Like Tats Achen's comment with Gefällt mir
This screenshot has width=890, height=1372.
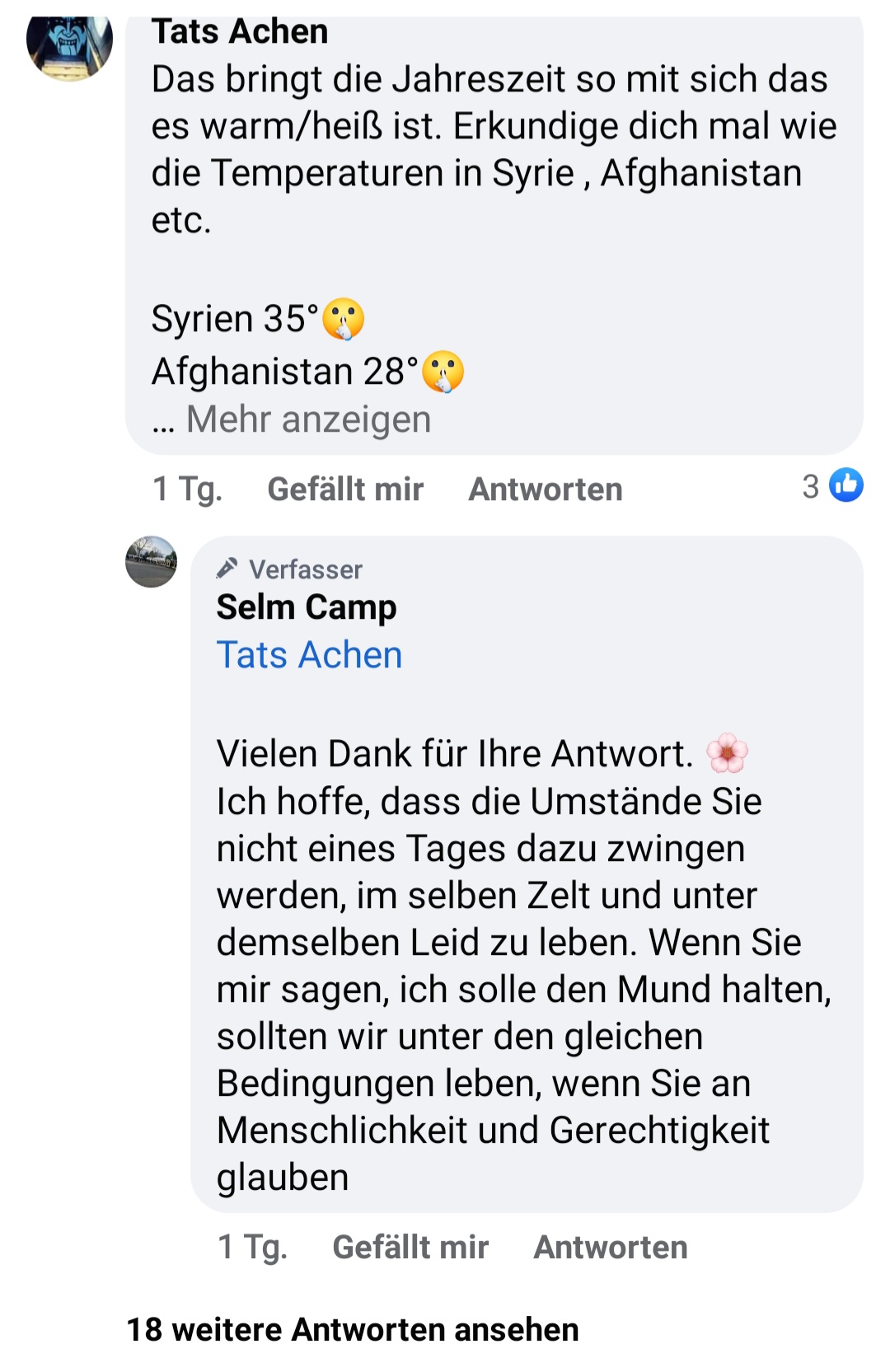coord(345,489)
